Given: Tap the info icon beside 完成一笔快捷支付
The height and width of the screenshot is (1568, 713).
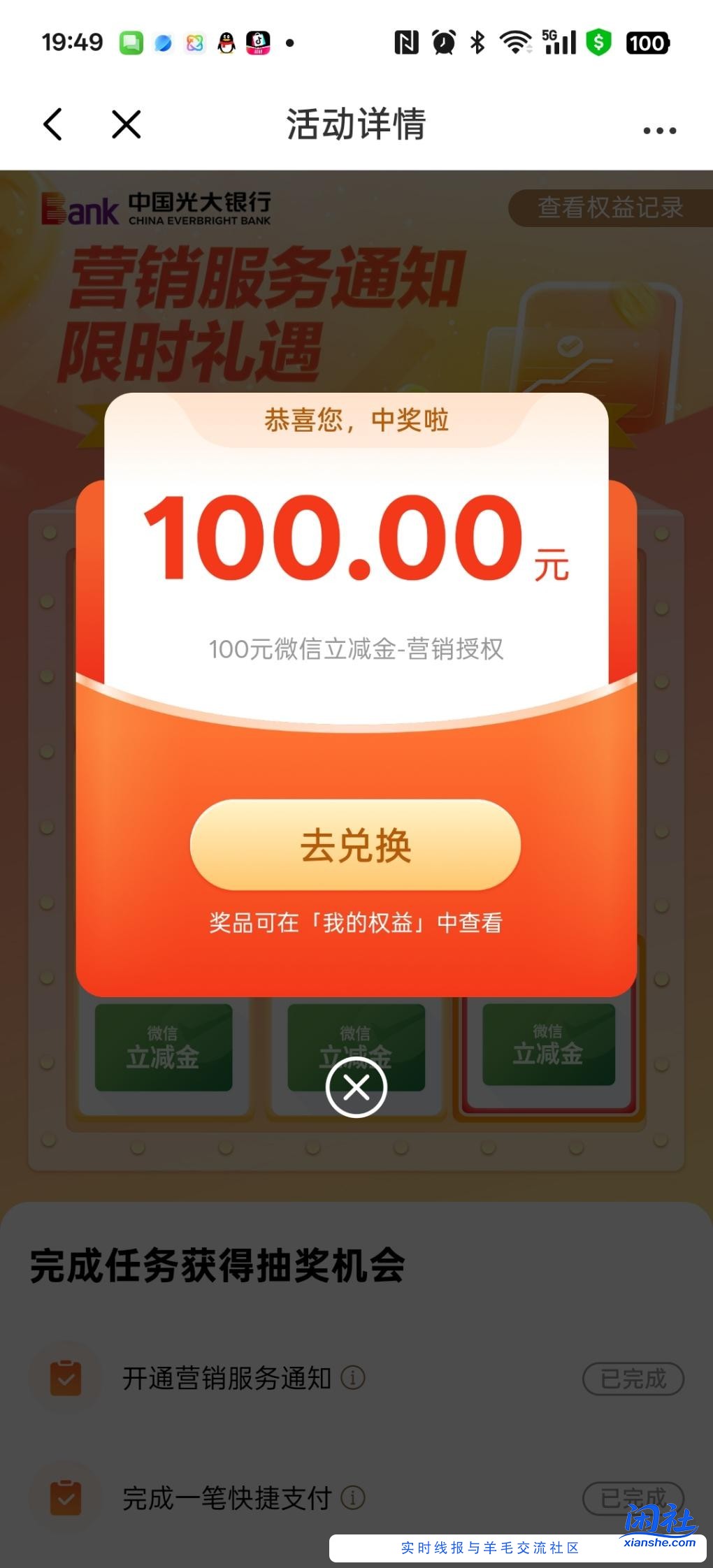Looking at the screenshot, I should 354,1497.
